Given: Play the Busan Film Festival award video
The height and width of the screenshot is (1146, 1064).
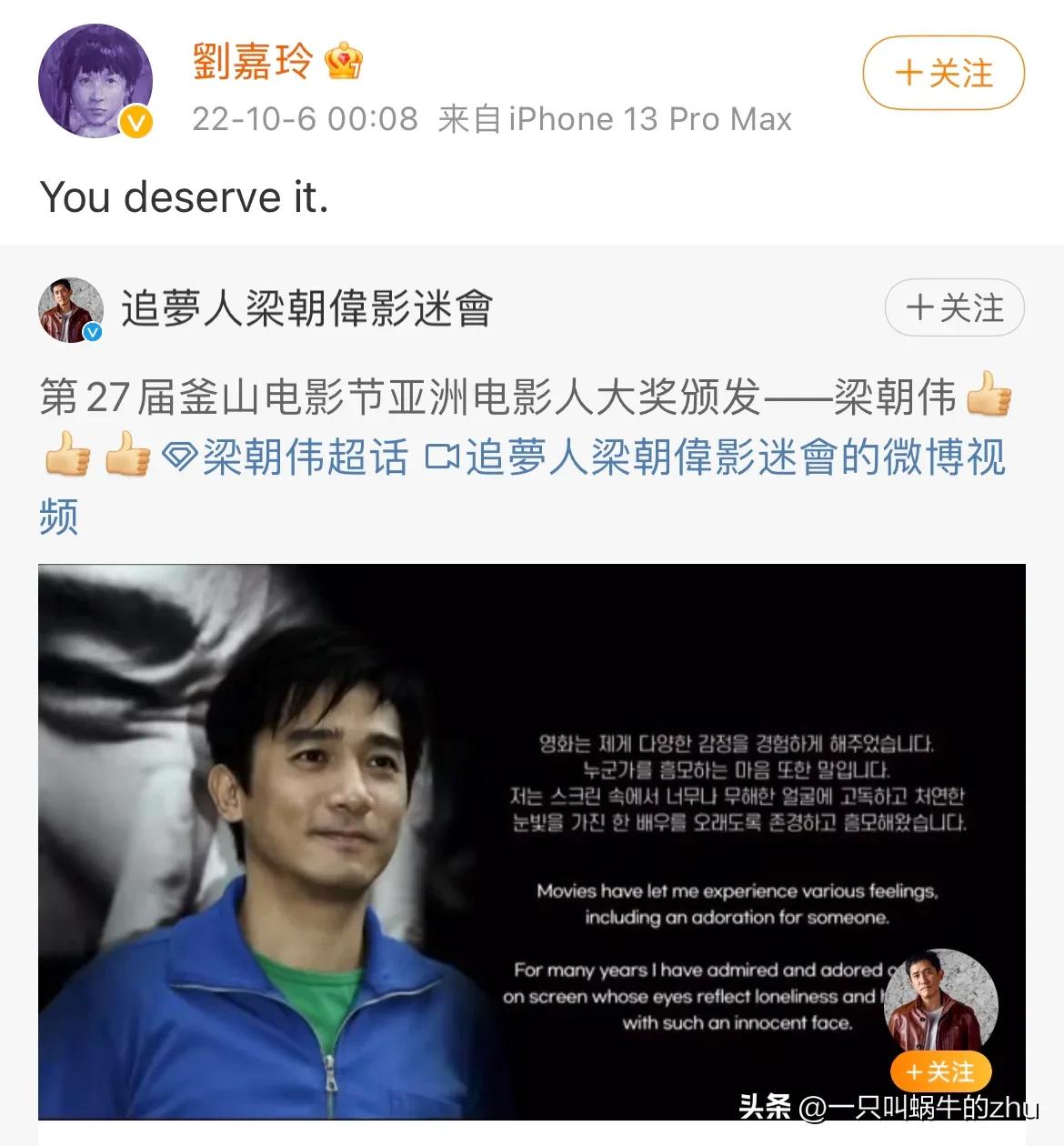Looking at the screenshot, I should [x=531, y=840].
